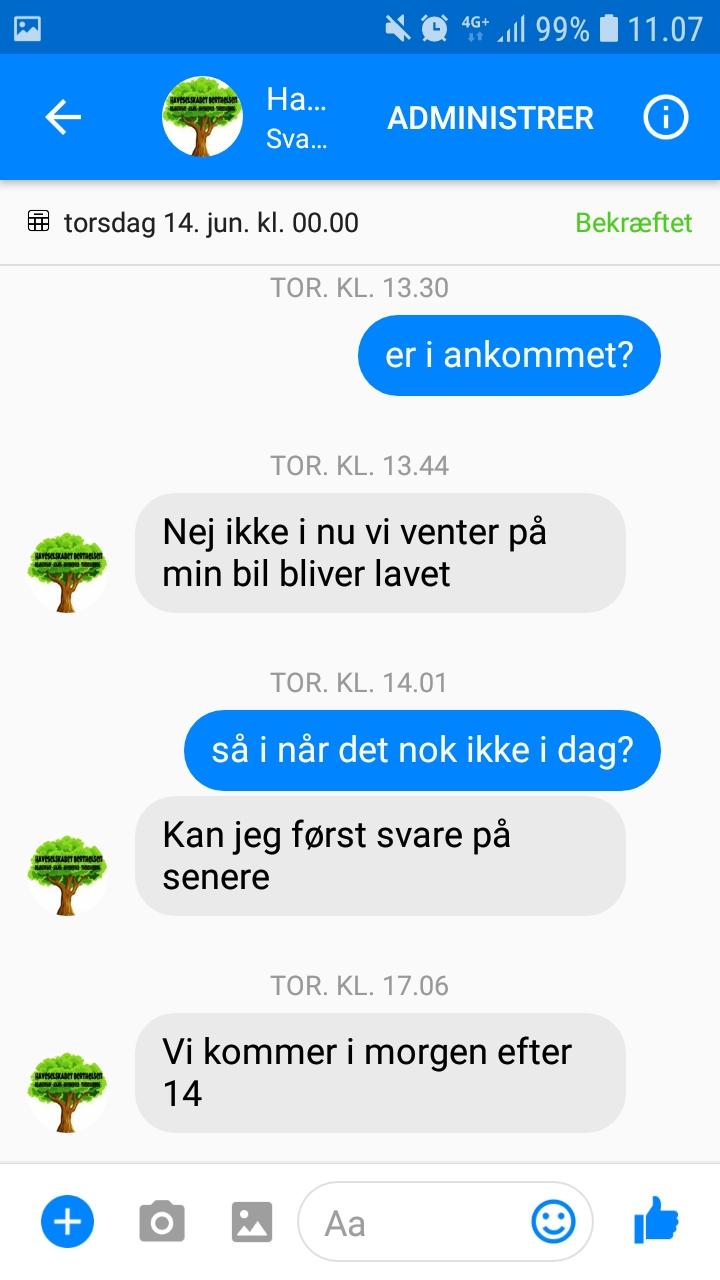The height and width of the screenshot is (1280, 720).
Task: Open the tree profile picture in header
Action: [x=202, y=117]
